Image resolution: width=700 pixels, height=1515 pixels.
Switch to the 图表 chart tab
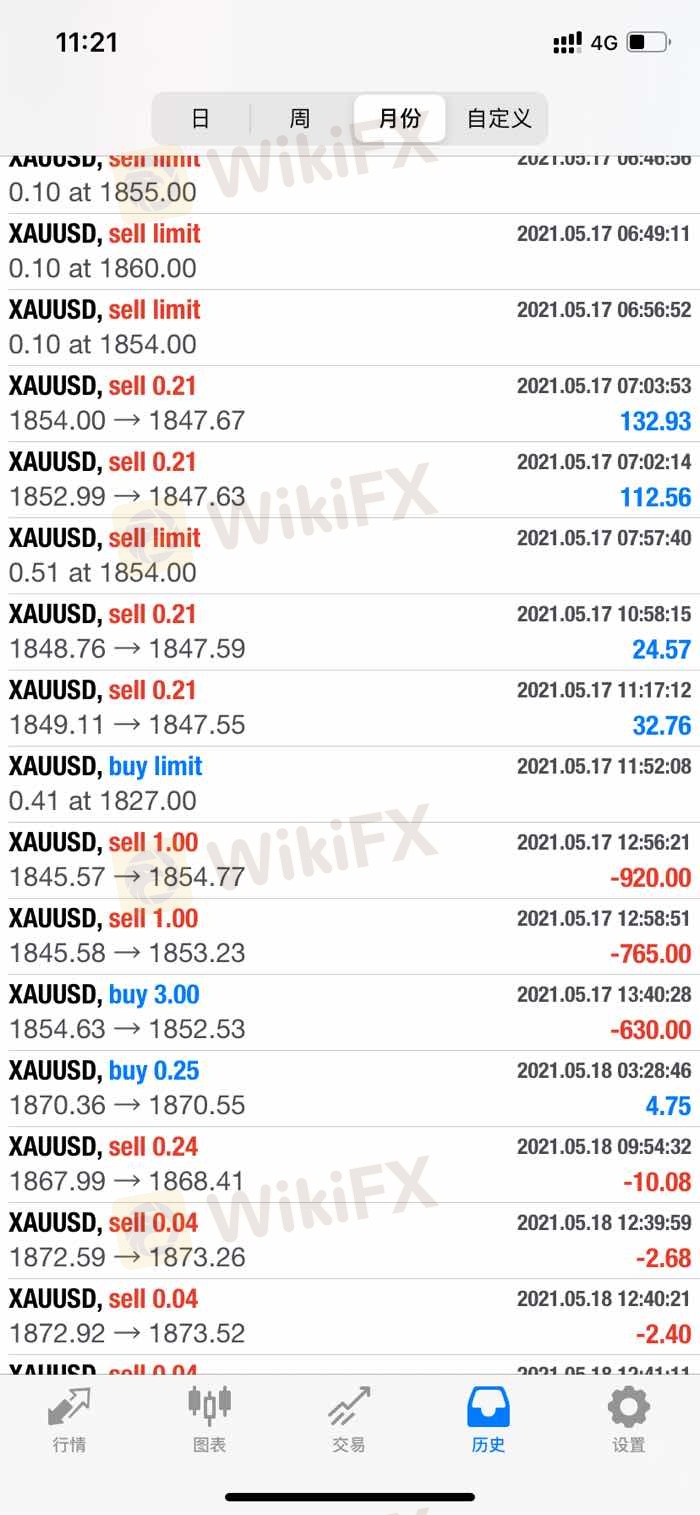pos(210,1420)
